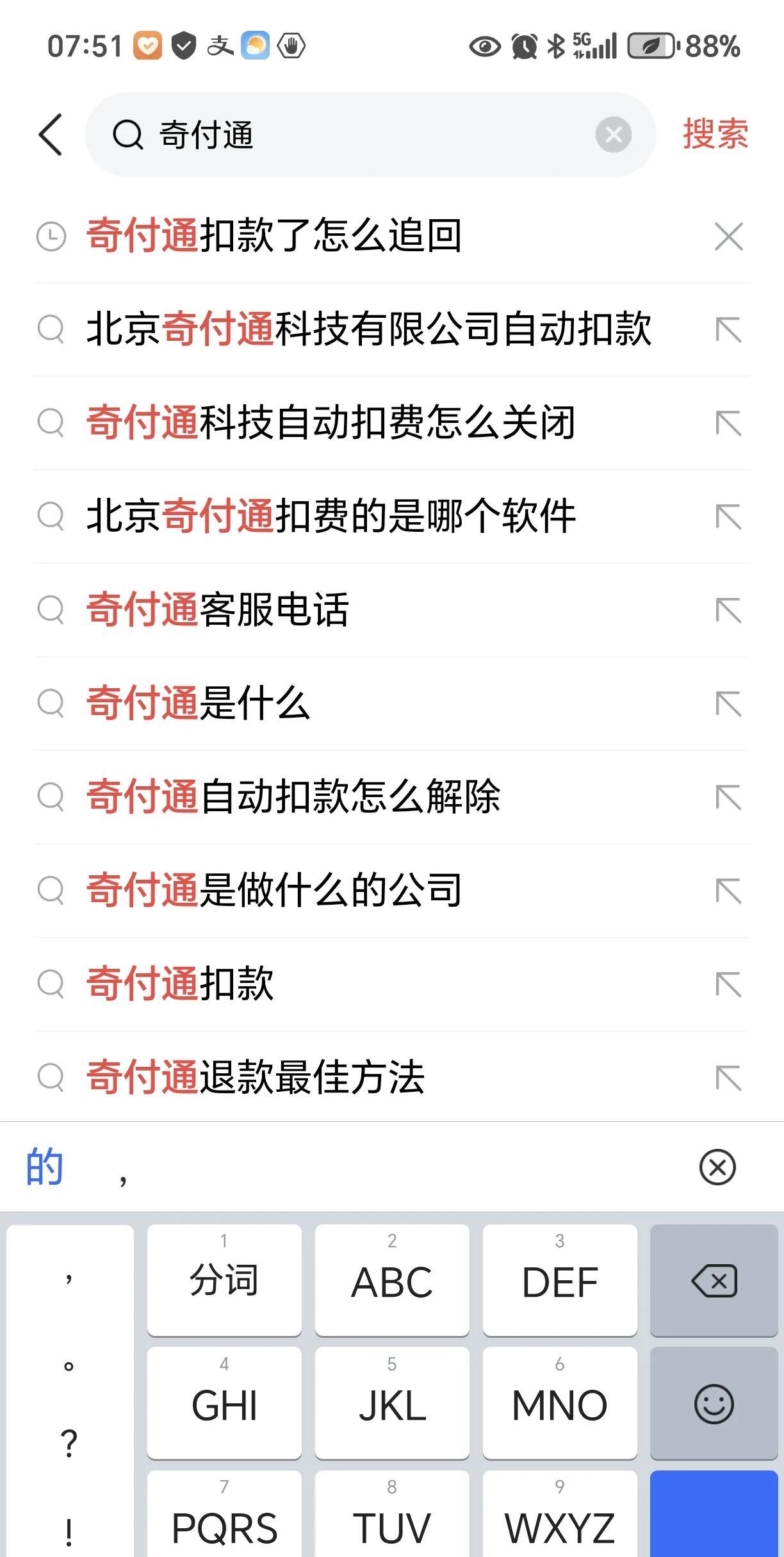Choose suggestion 北京奇付通扣费的是哪个软件

click(331, 516)
